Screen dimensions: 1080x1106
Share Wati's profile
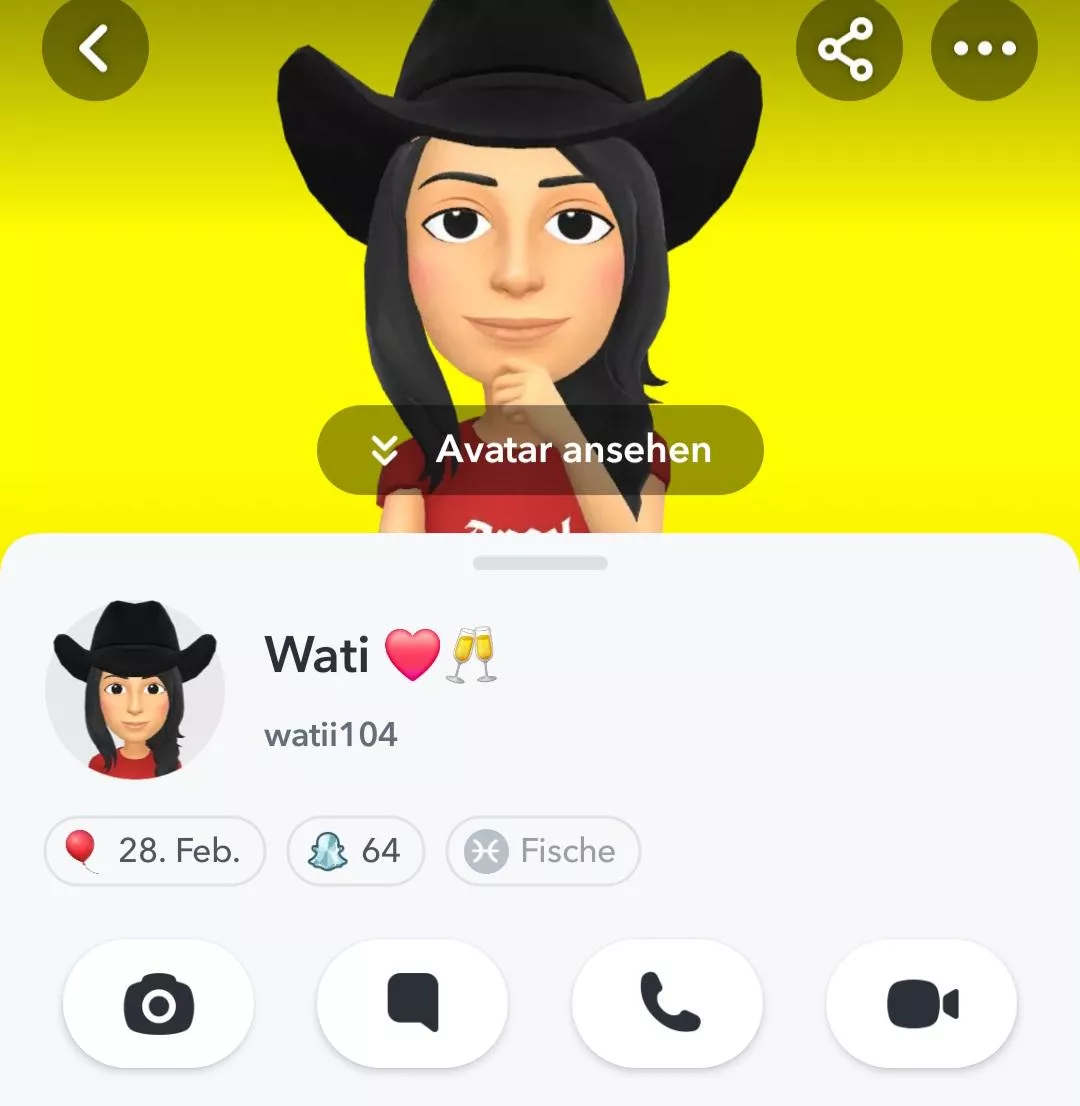point(848,49)
